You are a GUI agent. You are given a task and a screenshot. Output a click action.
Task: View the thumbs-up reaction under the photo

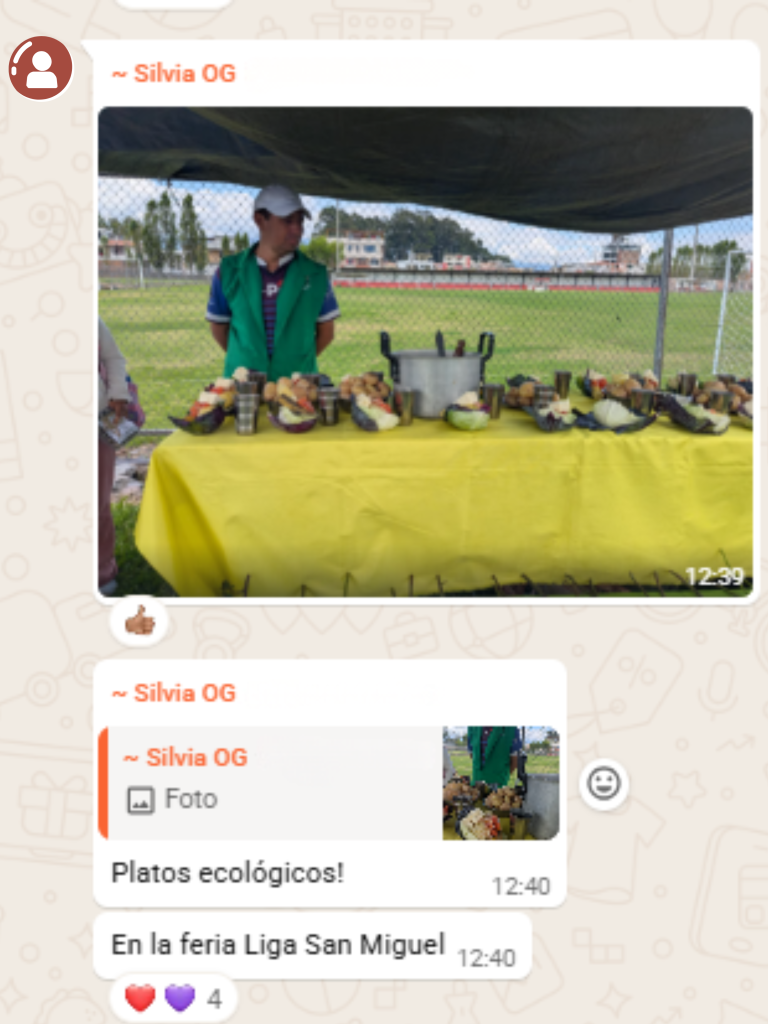(140, 622)
